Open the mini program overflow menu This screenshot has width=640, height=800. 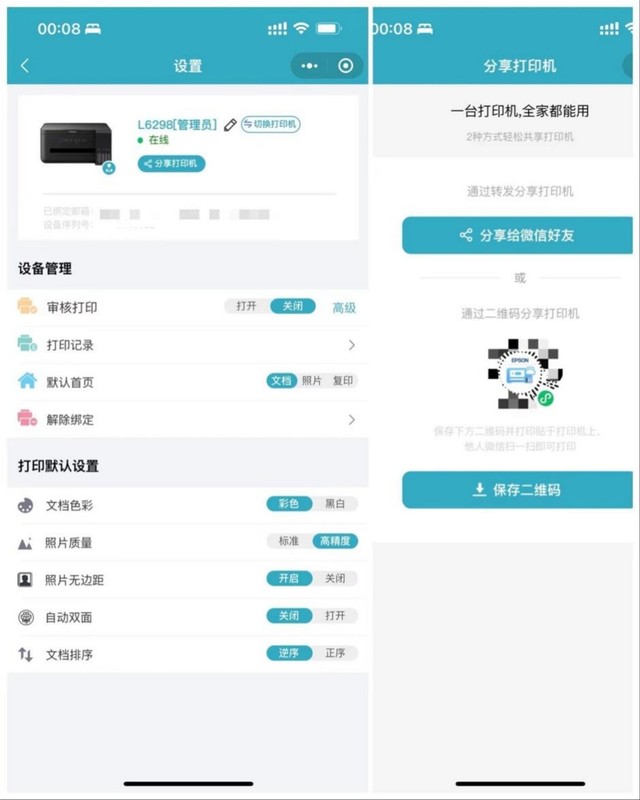[x=310, y=66]
